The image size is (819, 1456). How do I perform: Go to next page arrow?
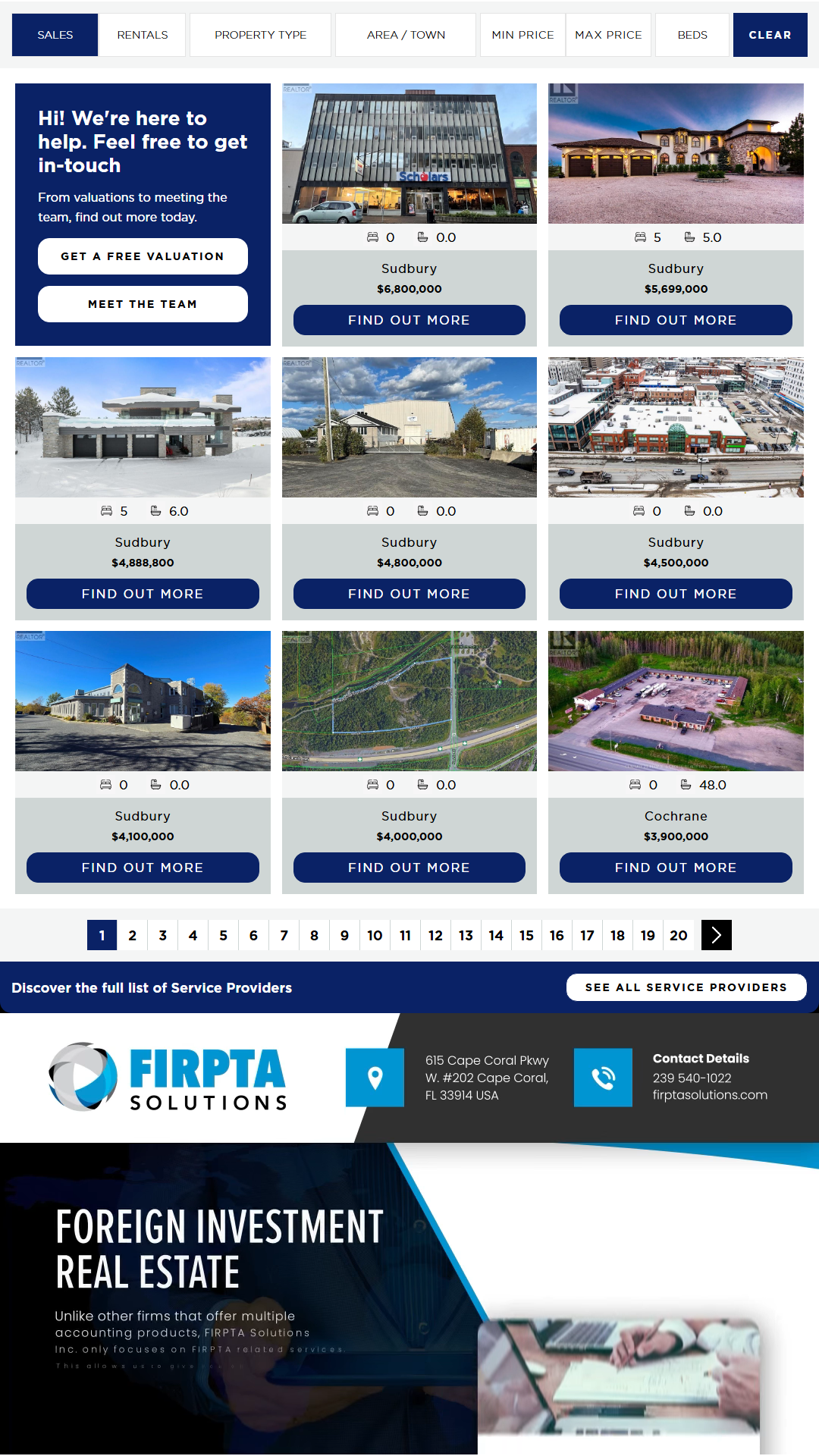click(716, 935)
